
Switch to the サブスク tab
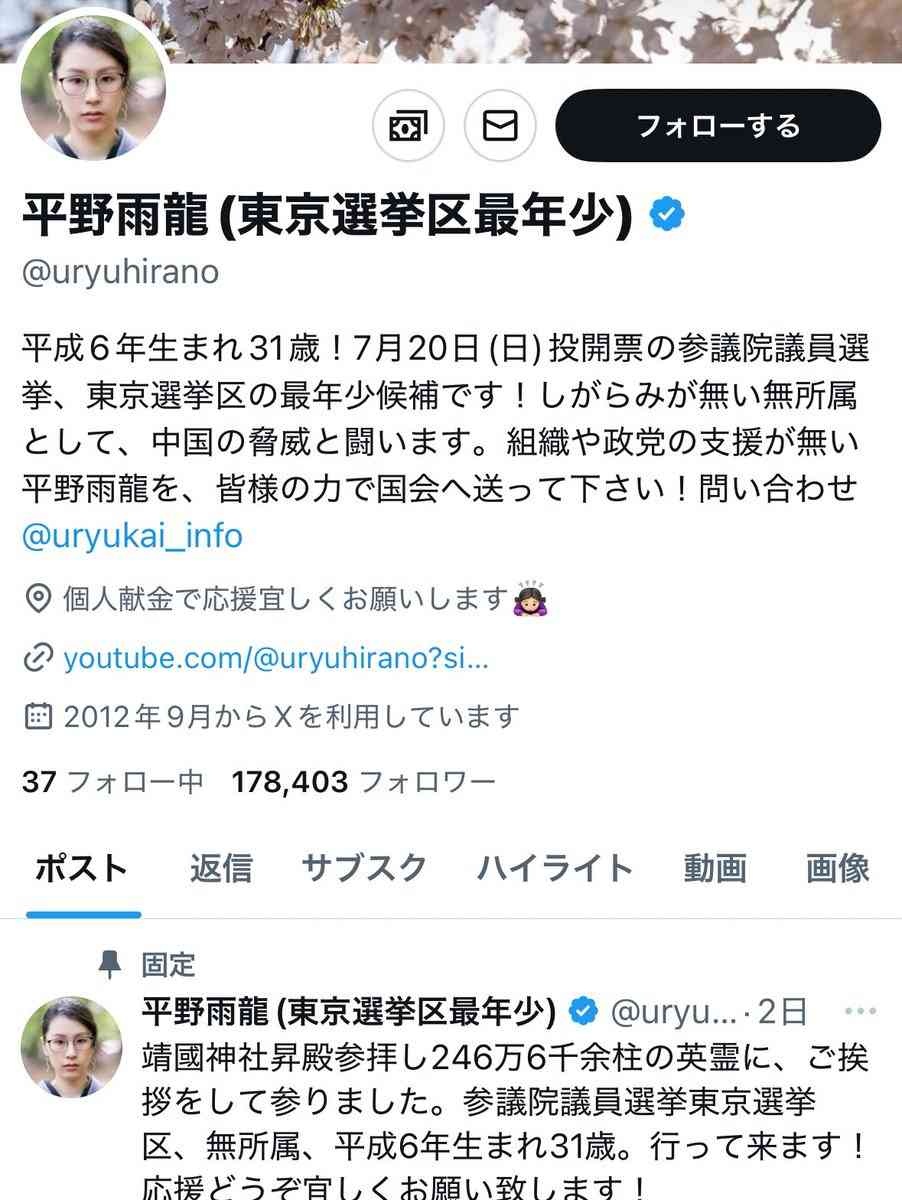coord(364,868)
